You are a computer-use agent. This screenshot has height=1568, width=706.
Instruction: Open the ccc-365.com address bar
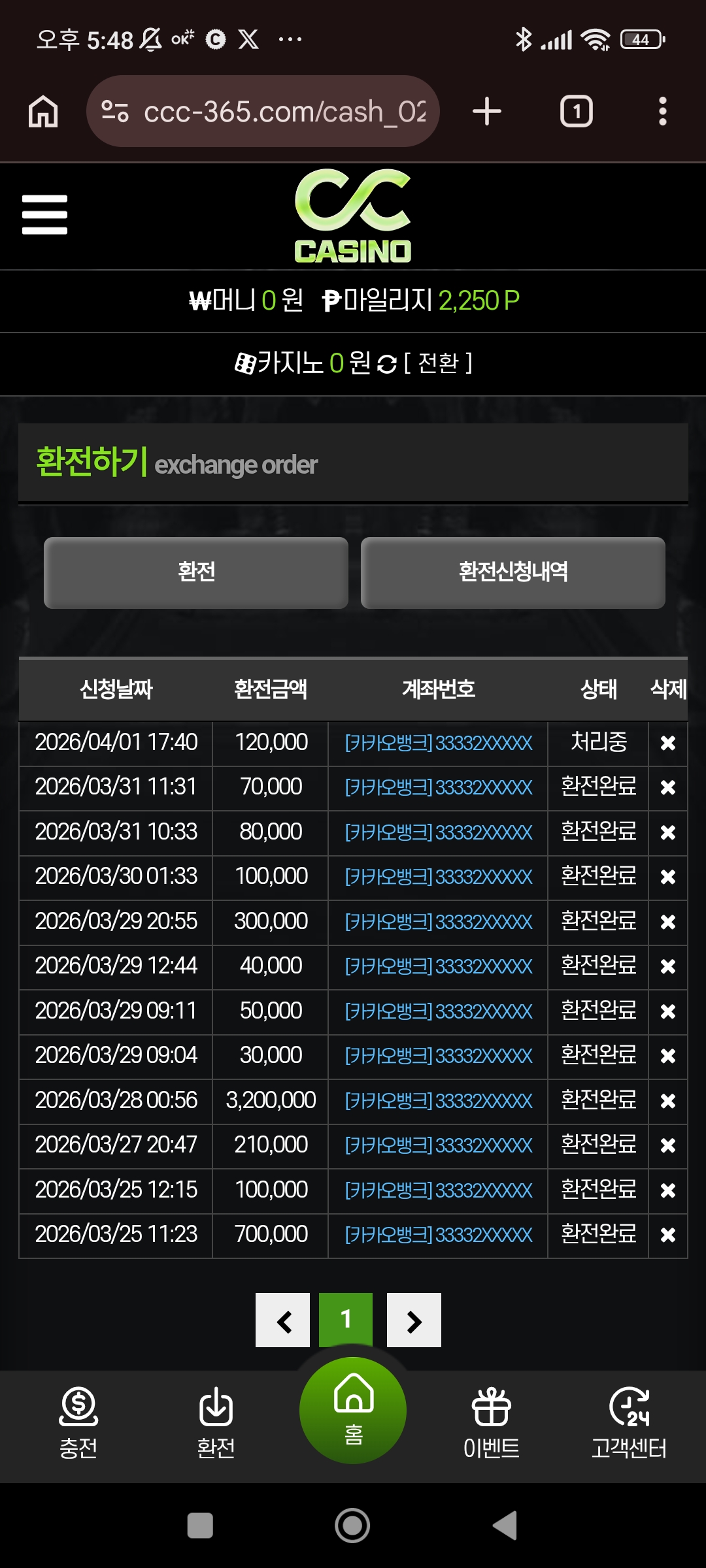(263, 111)
